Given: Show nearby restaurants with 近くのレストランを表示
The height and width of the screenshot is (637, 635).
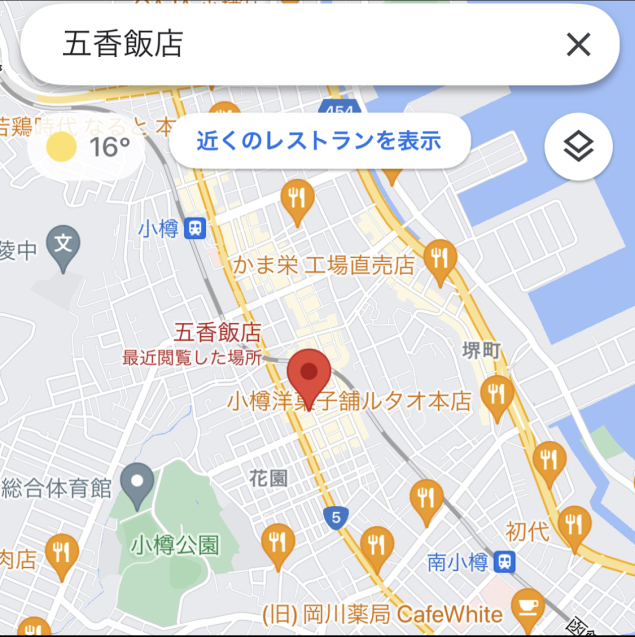Looking at the screenshot, I should [320, 141].
